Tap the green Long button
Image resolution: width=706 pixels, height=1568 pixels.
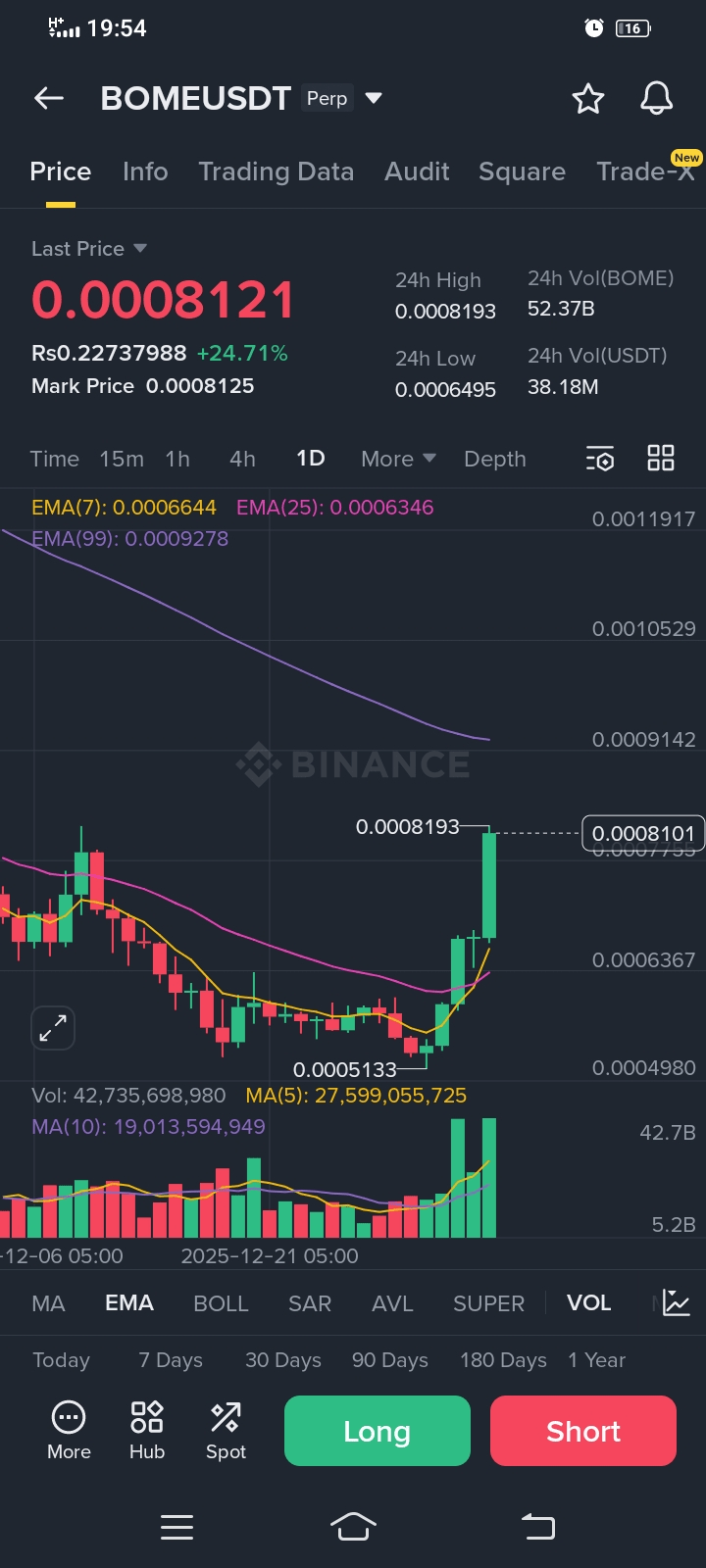pyautogui.click(x=378, y=1431)
